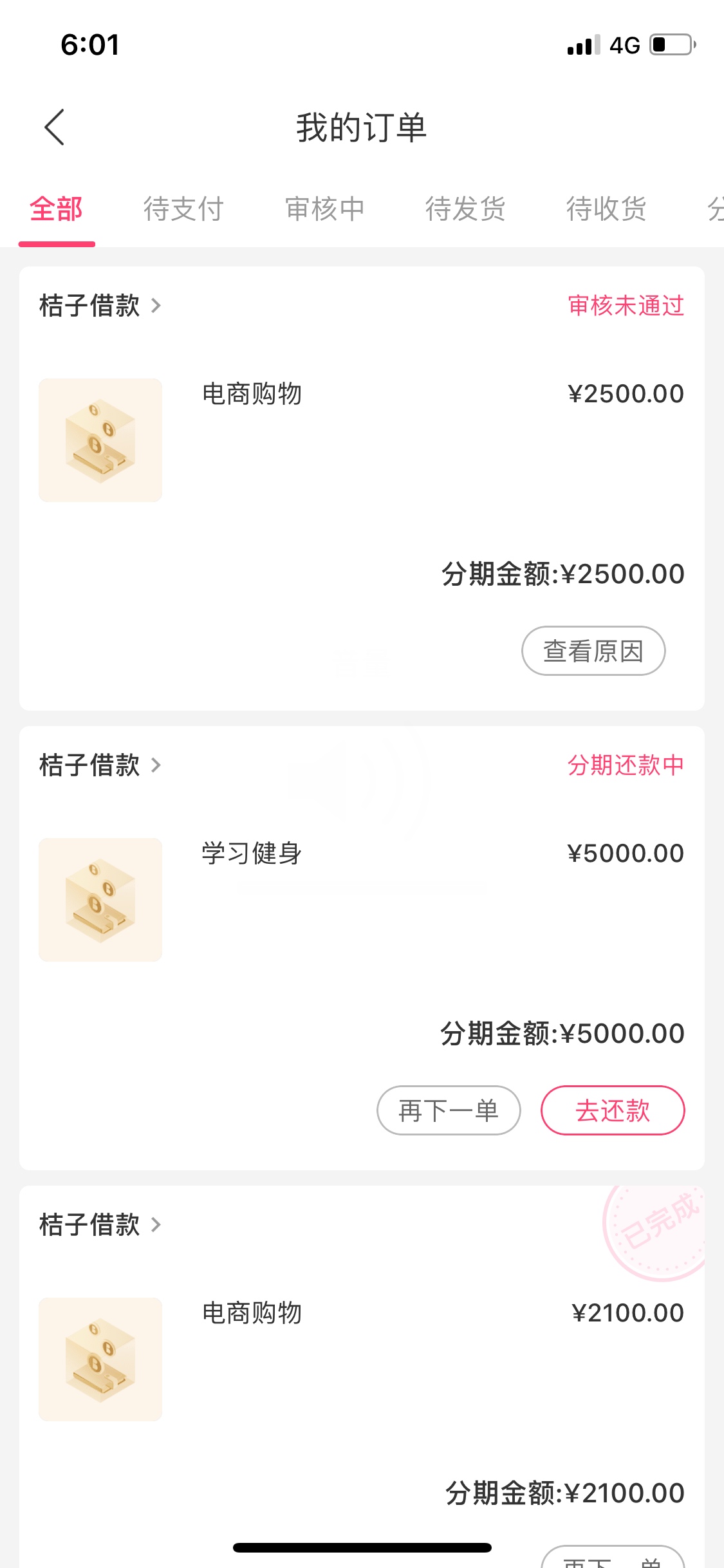Image resolution: width=724 pixels, height=1568 pixels.
Task: Open 桔子借款 link on the 审核未通过 order
Action: click(x=100, y=305)
